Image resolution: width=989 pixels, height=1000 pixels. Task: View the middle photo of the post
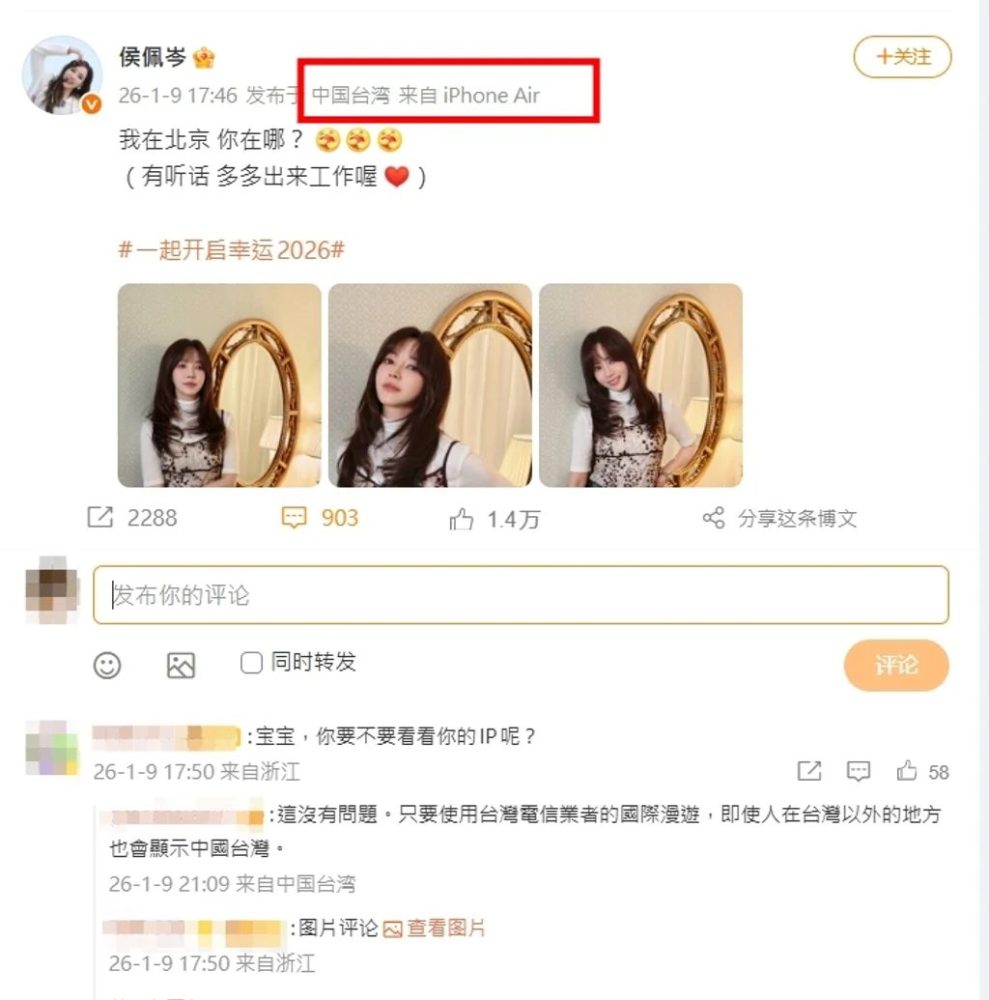(x=430, y=385)
